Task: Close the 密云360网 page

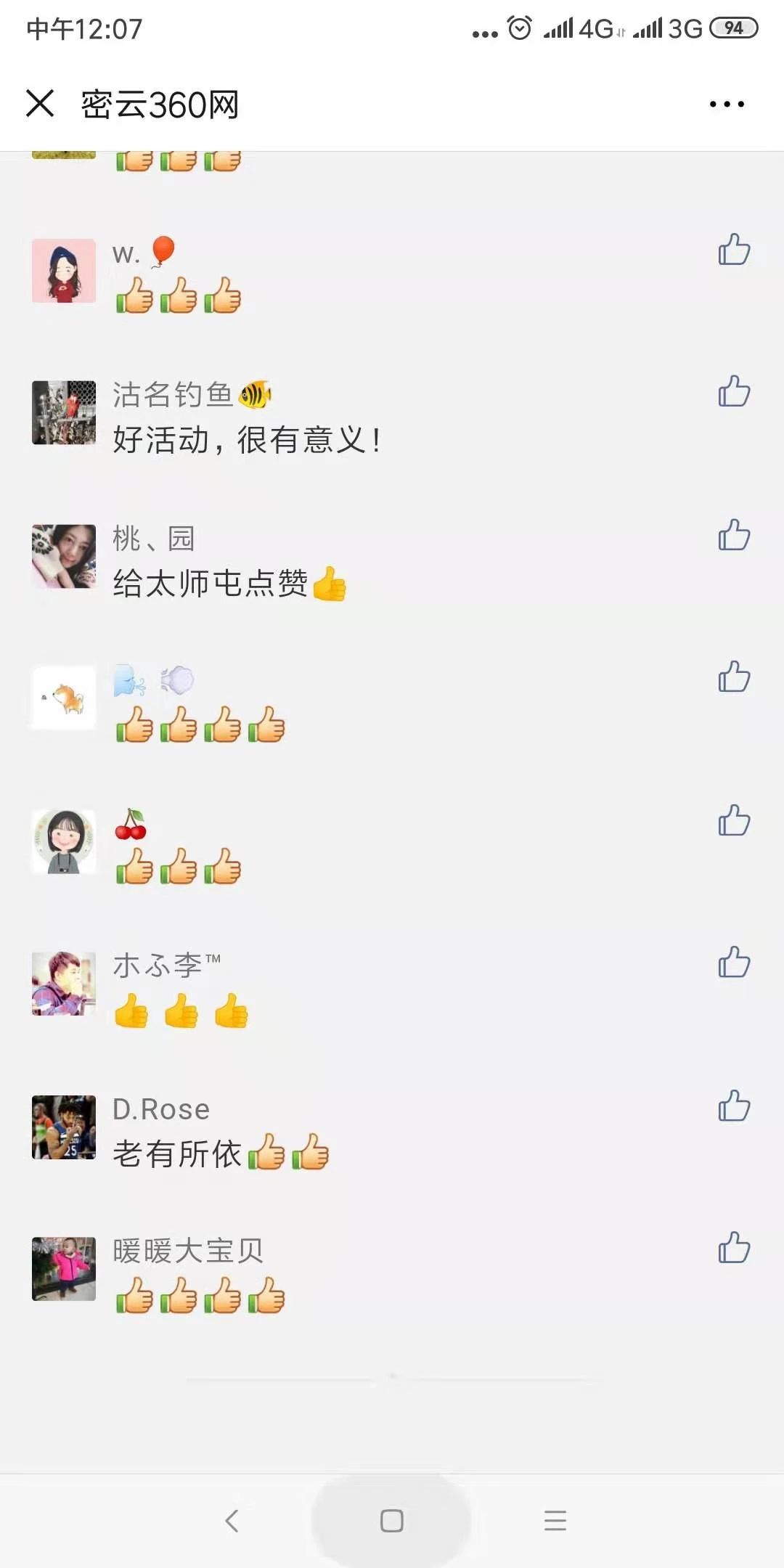Action: pyautogui.click(x=40, y=103)
